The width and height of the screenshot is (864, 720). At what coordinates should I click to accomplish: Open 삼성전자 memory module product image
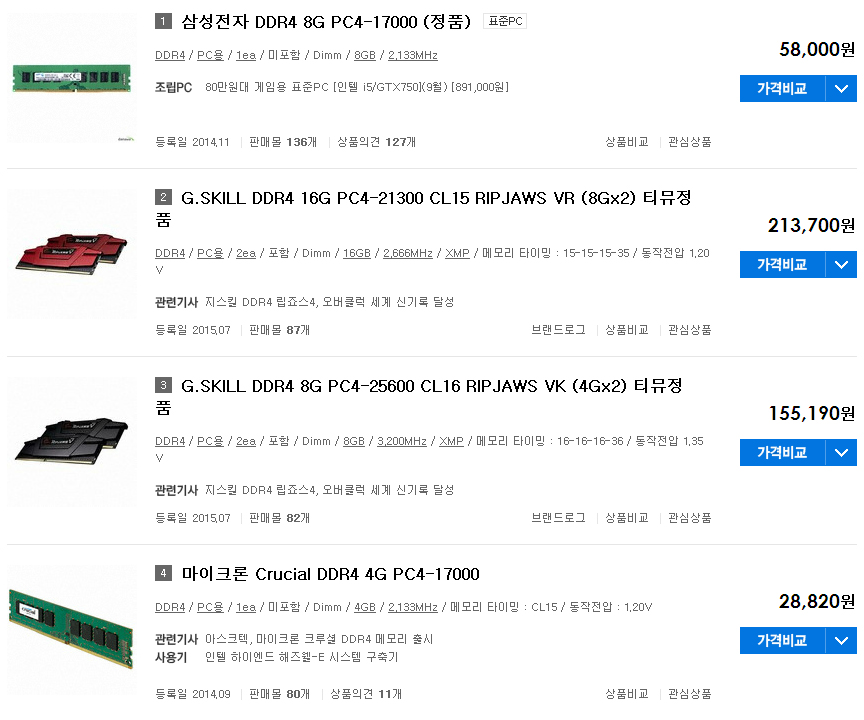[72, 78]
